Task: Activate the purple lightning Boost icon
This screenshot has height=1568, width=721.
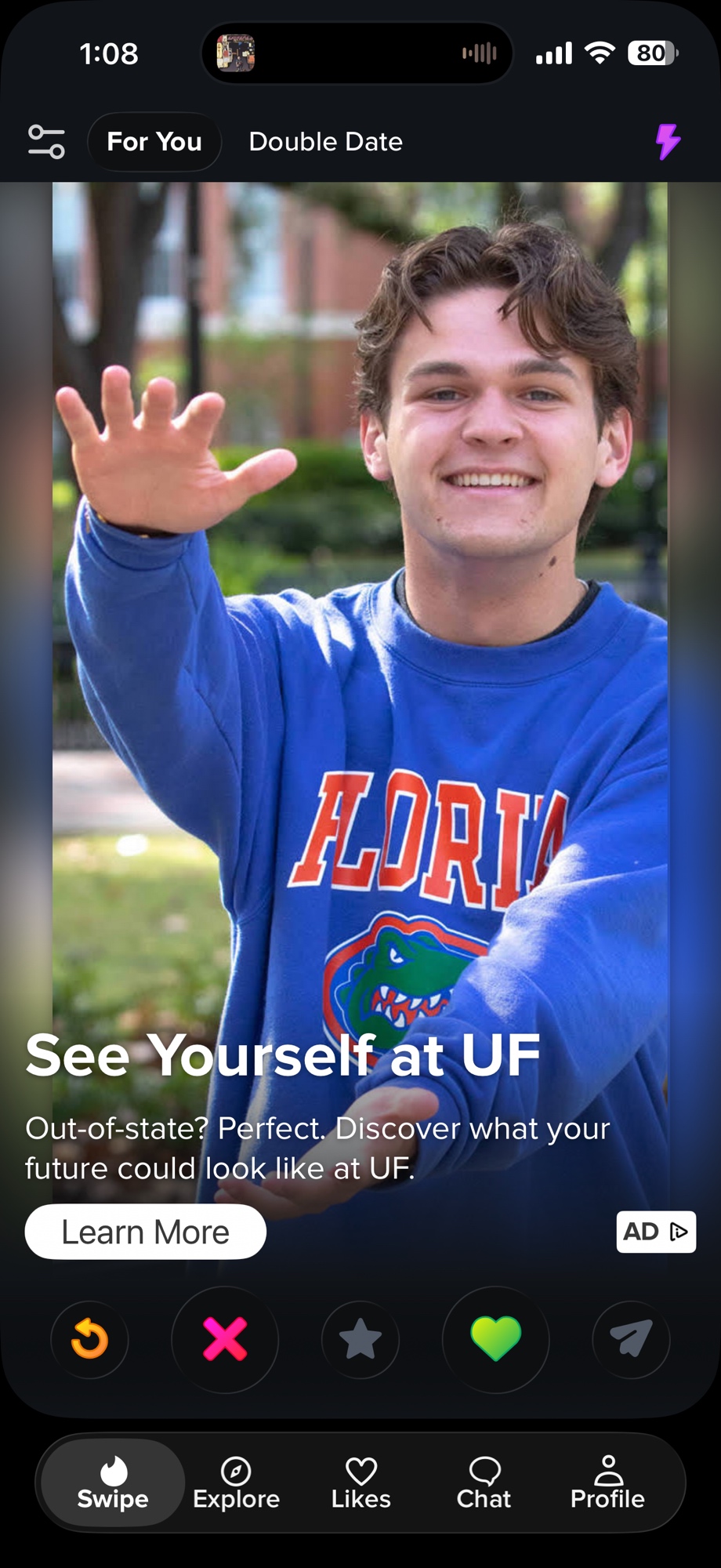Action: point(668,142)
